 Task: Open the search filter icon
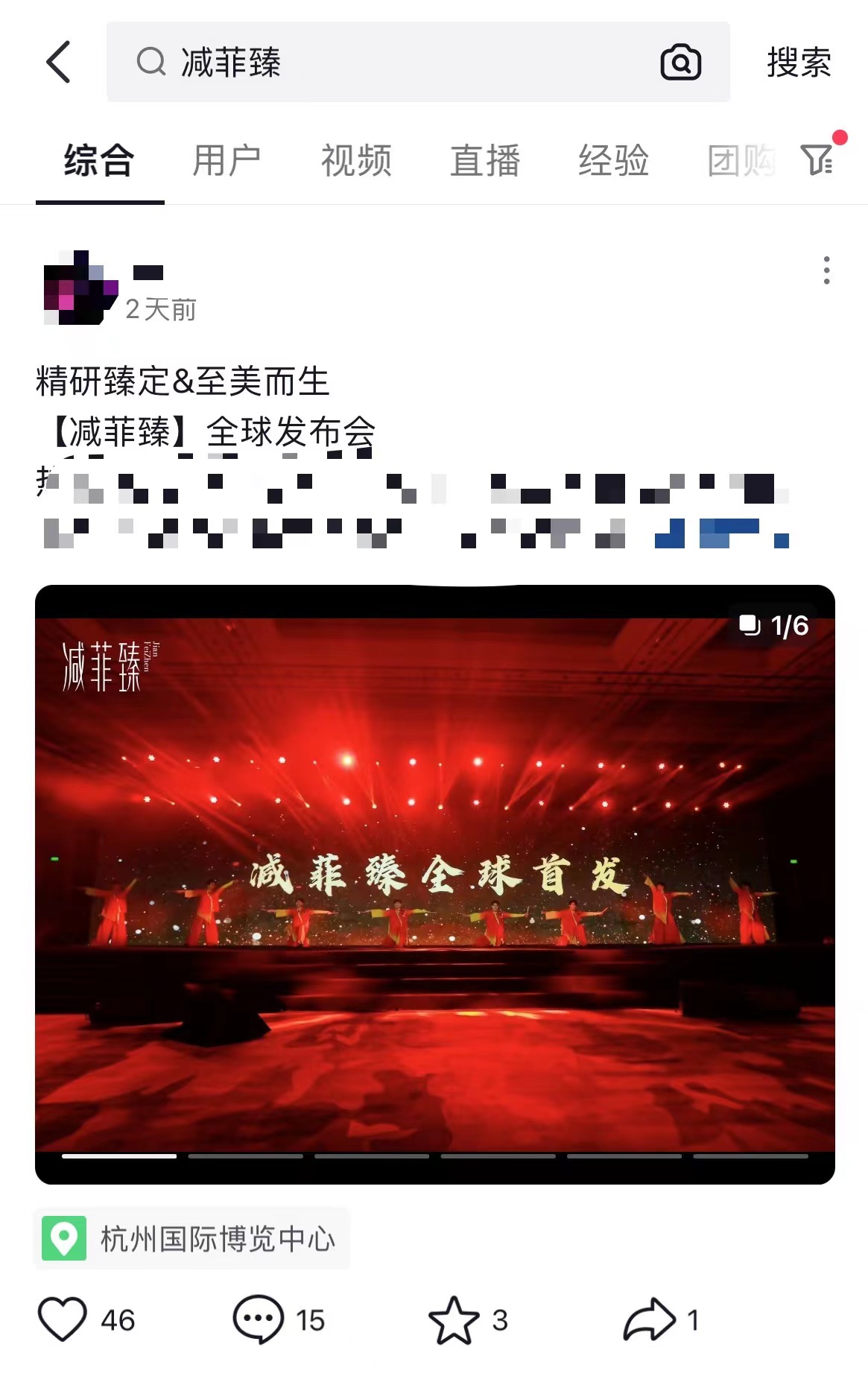tap(817, 159)
